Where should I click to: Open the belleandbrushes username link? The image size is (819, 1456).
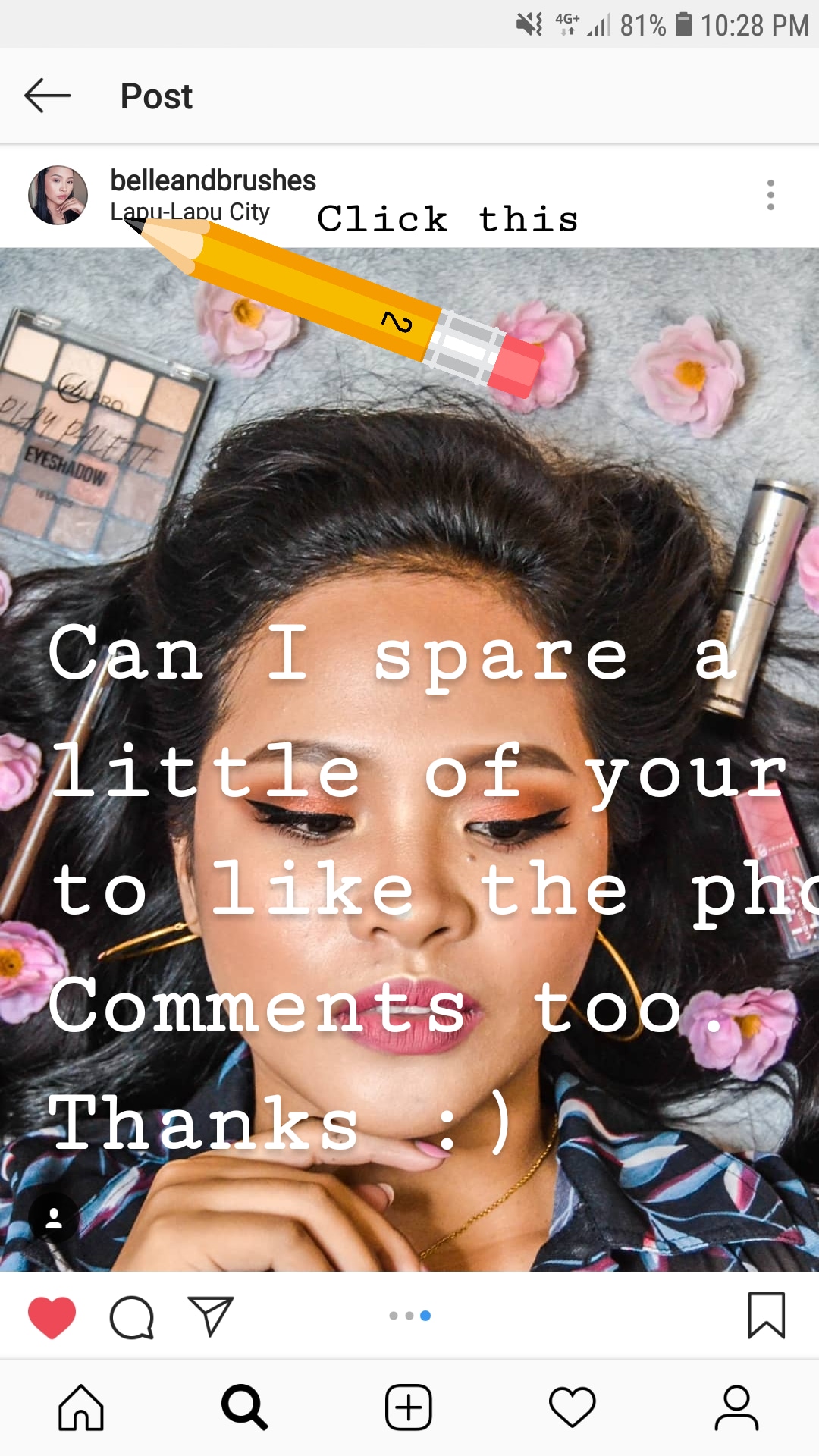click(213, 180)
